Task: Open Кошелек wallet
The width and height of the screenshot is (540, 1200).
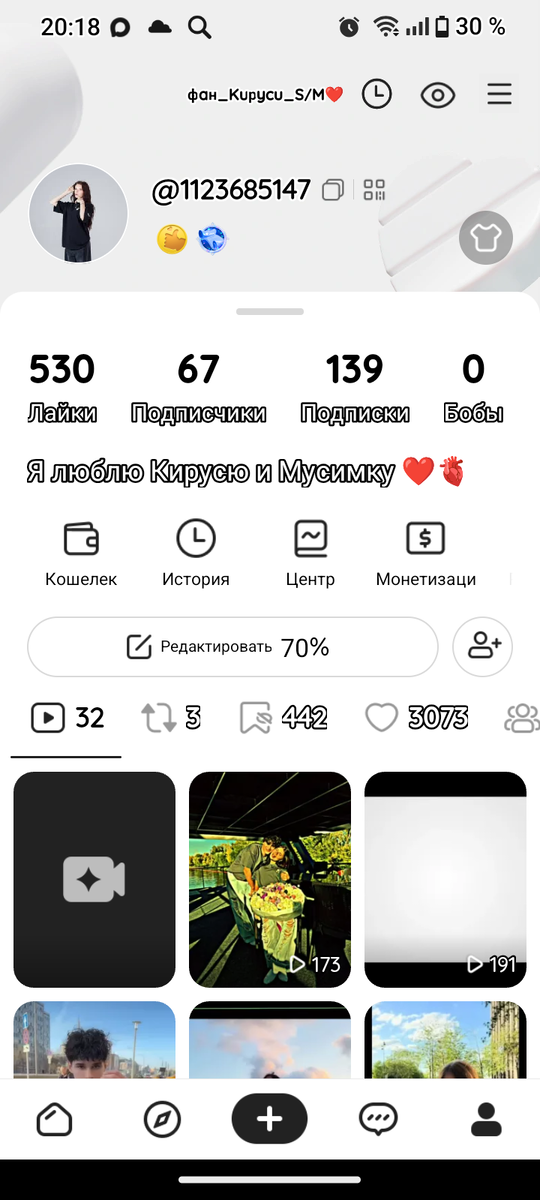Action: tap(81, 553)
